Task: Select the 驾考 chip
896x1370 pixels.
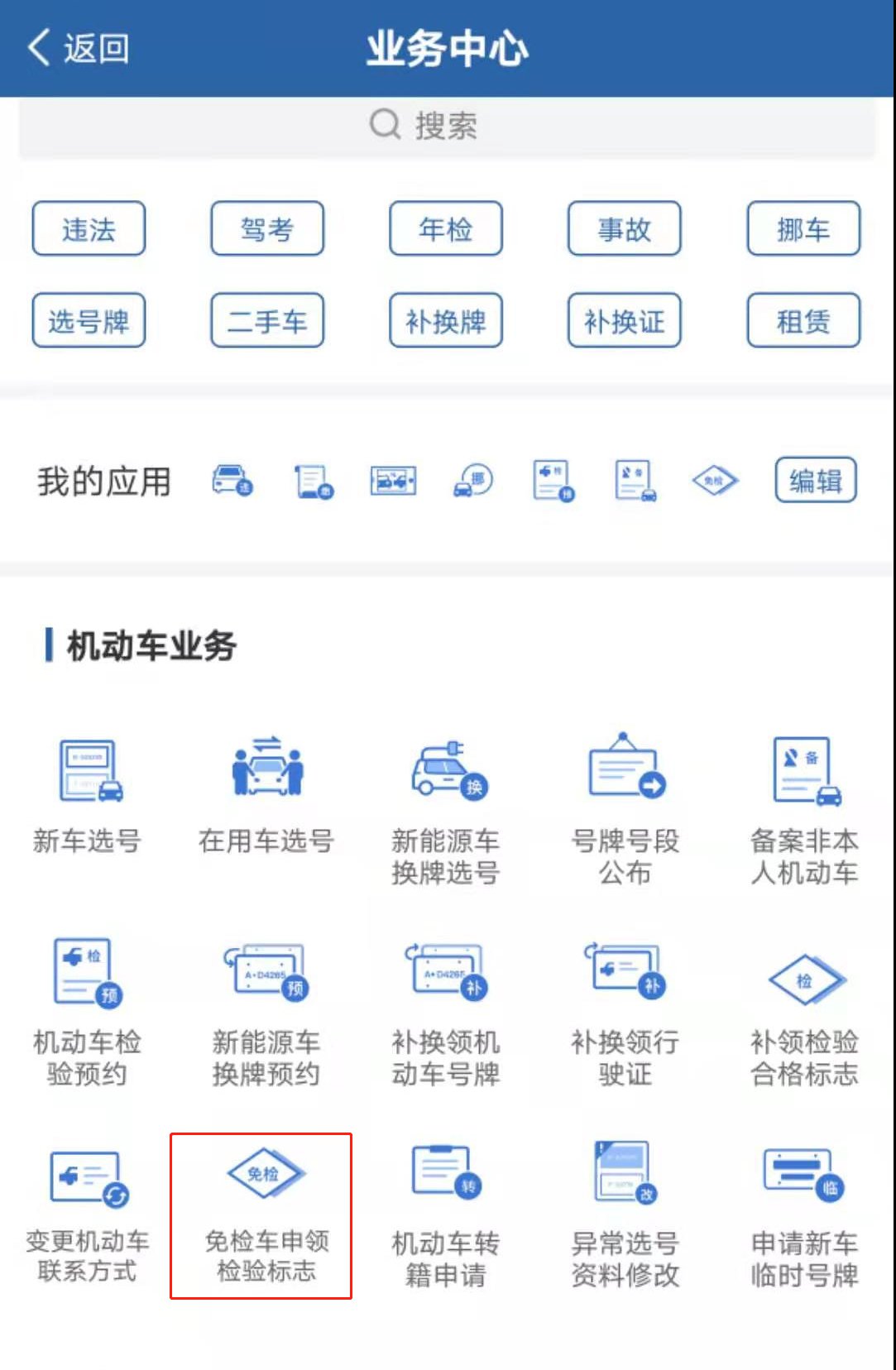Action: click(267, 229)
